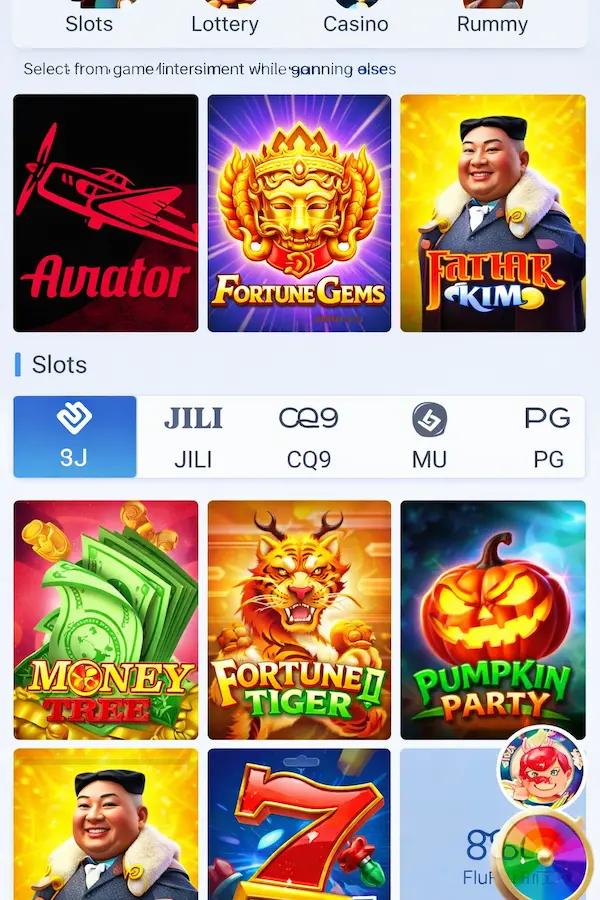
Task: Open the Kim game tile beside Fortune Gems
Action: click(493, 213)
